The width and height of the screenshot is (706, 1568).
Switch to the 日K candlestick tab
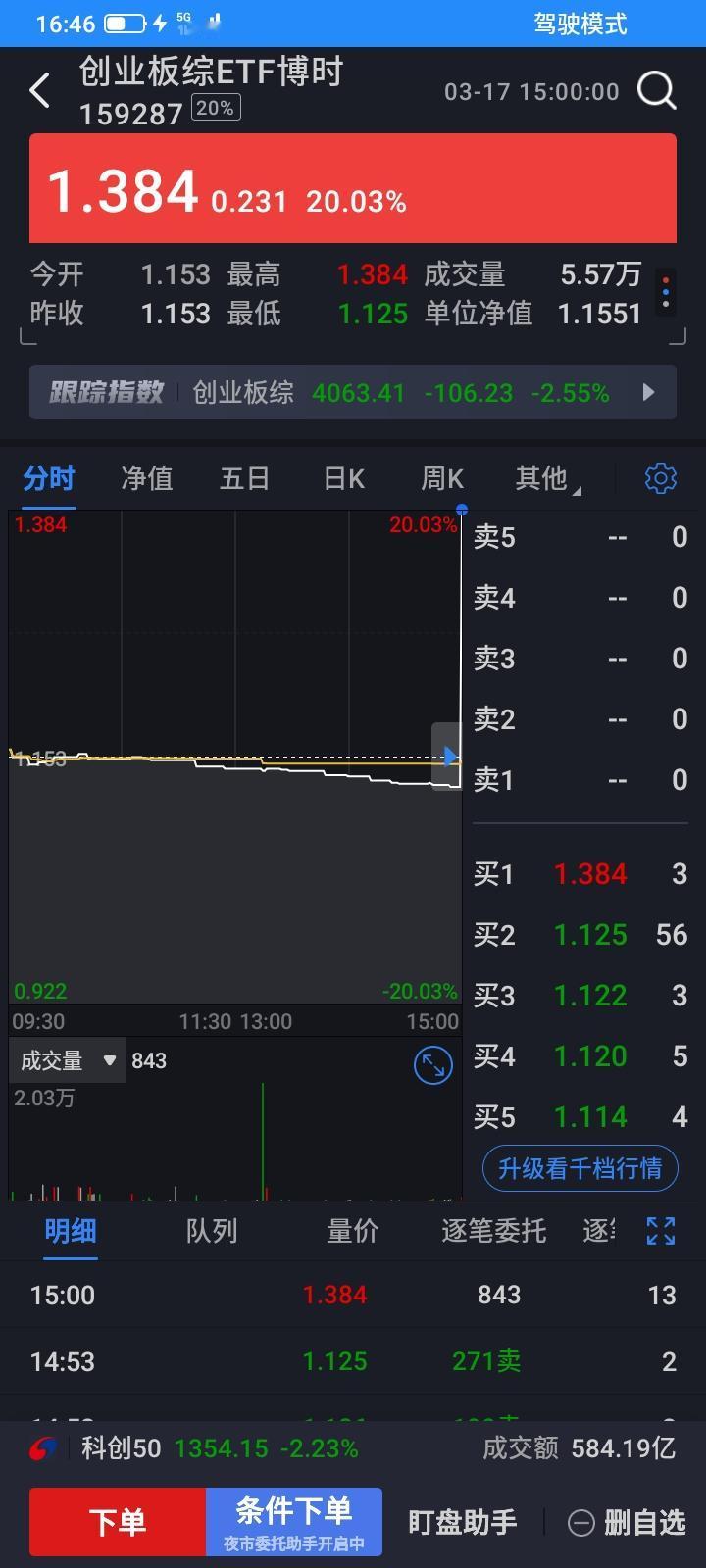341,478
